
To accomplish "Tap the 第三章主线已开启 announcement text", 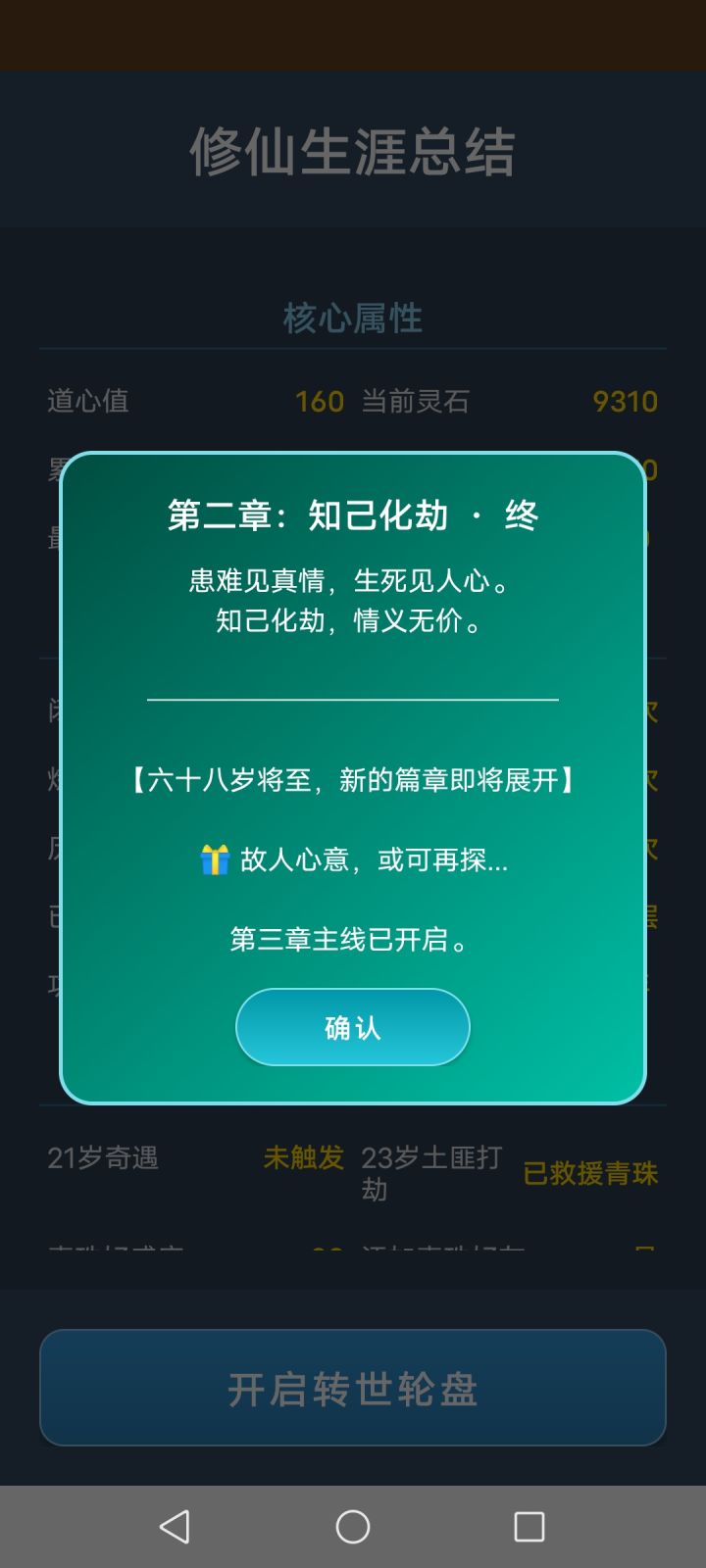I will tap(353, 940).
